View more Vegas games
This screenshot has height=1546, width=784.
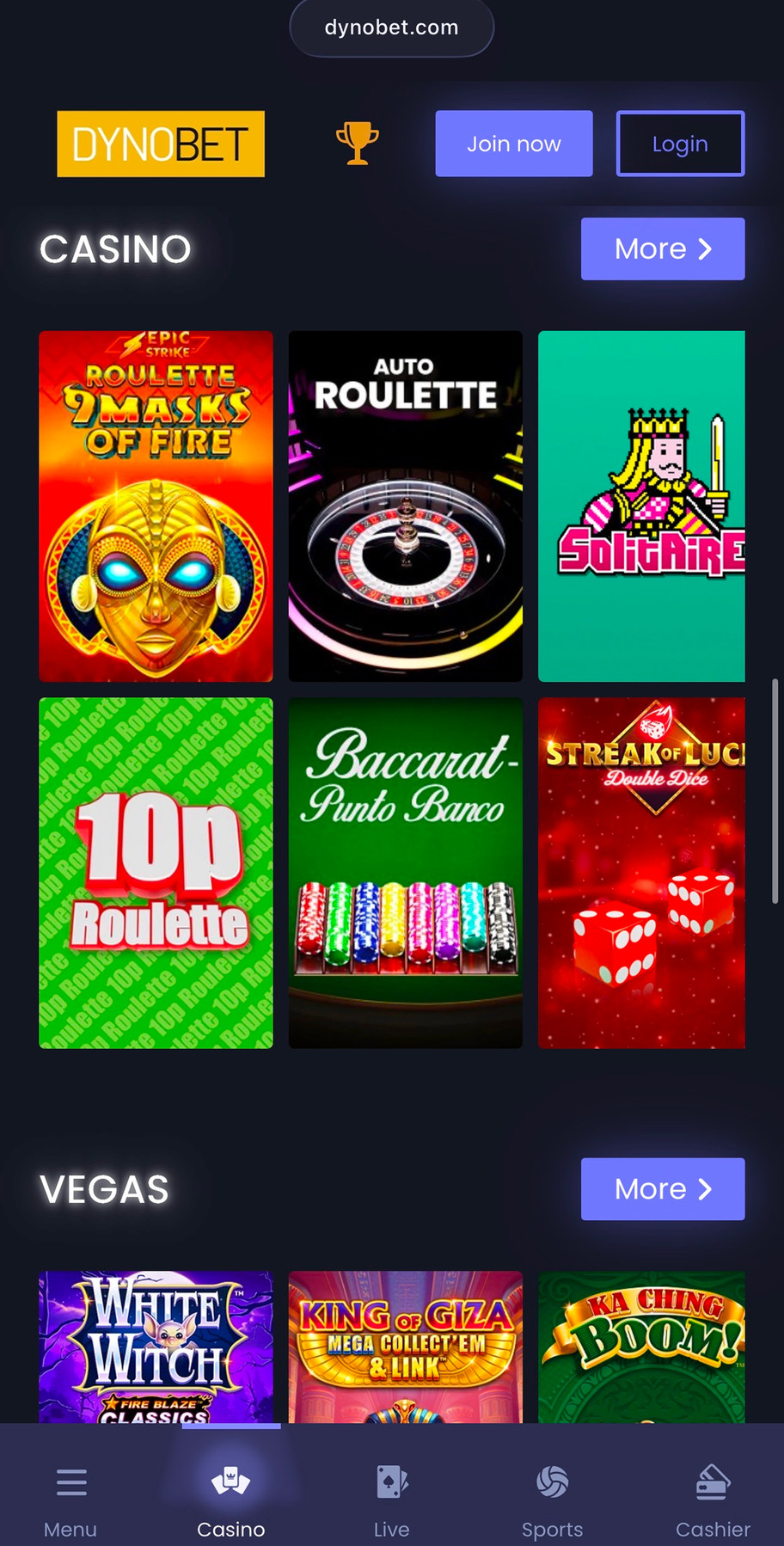662,1188
